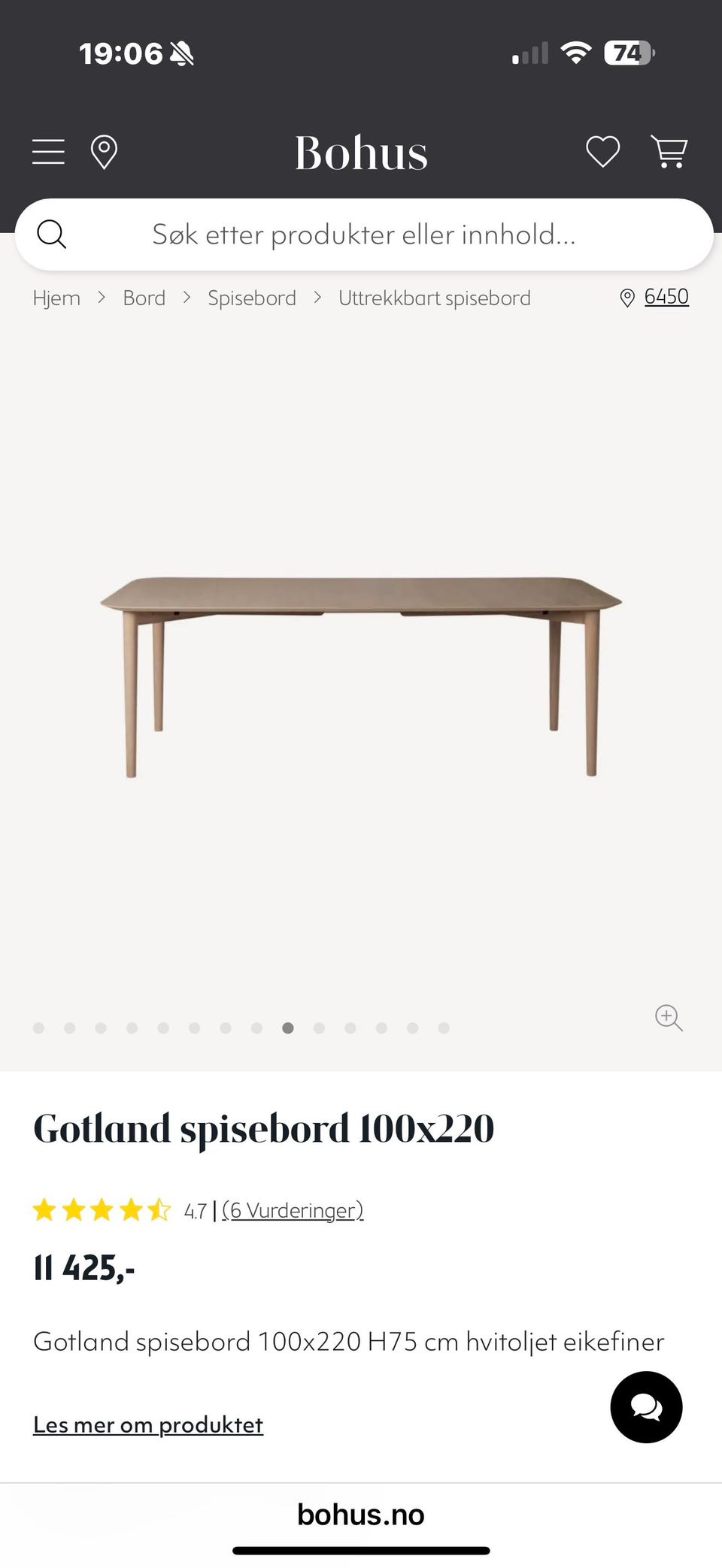Open the chat support bubble icon

click(x=645, y=1407)
